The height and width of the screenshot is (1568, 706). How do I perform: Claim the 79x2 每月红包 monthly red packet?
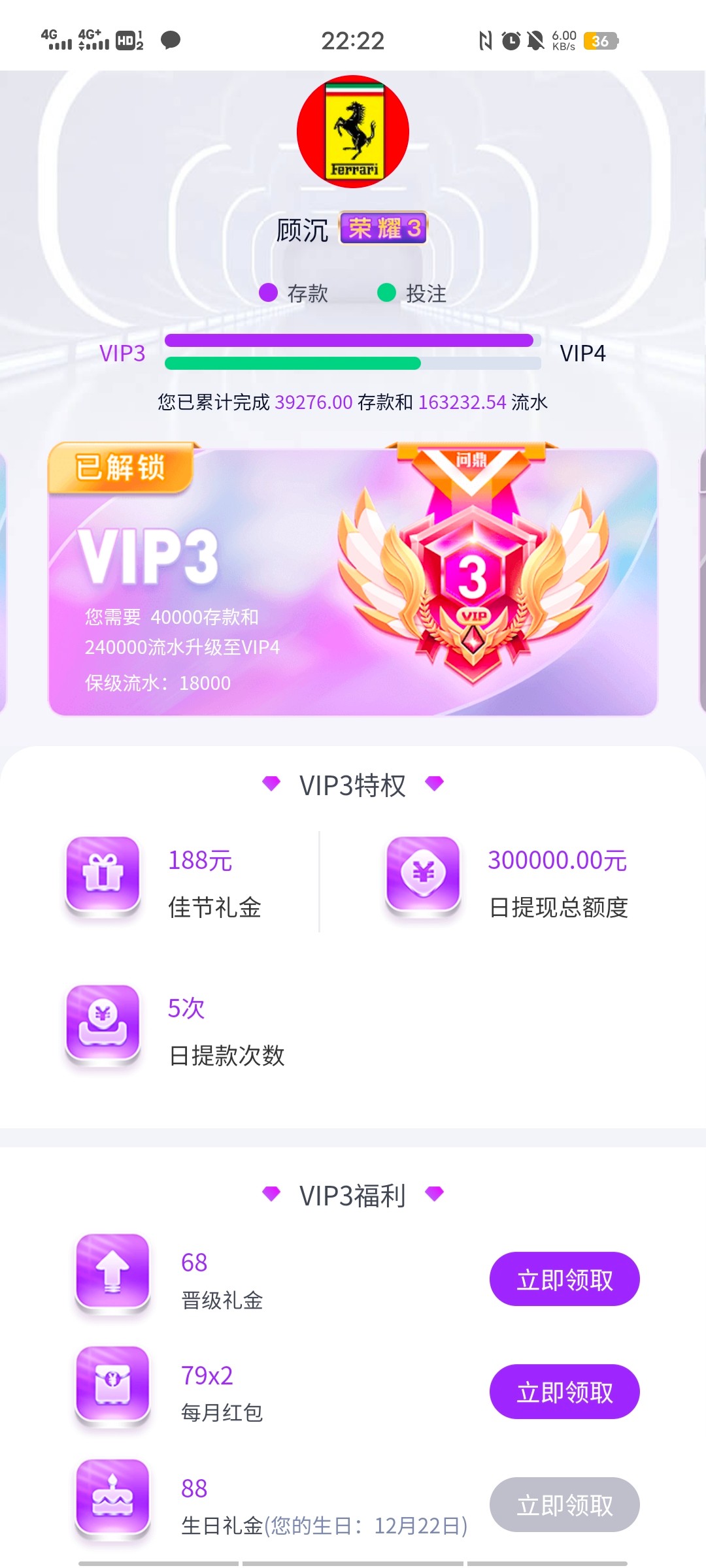564,1392
